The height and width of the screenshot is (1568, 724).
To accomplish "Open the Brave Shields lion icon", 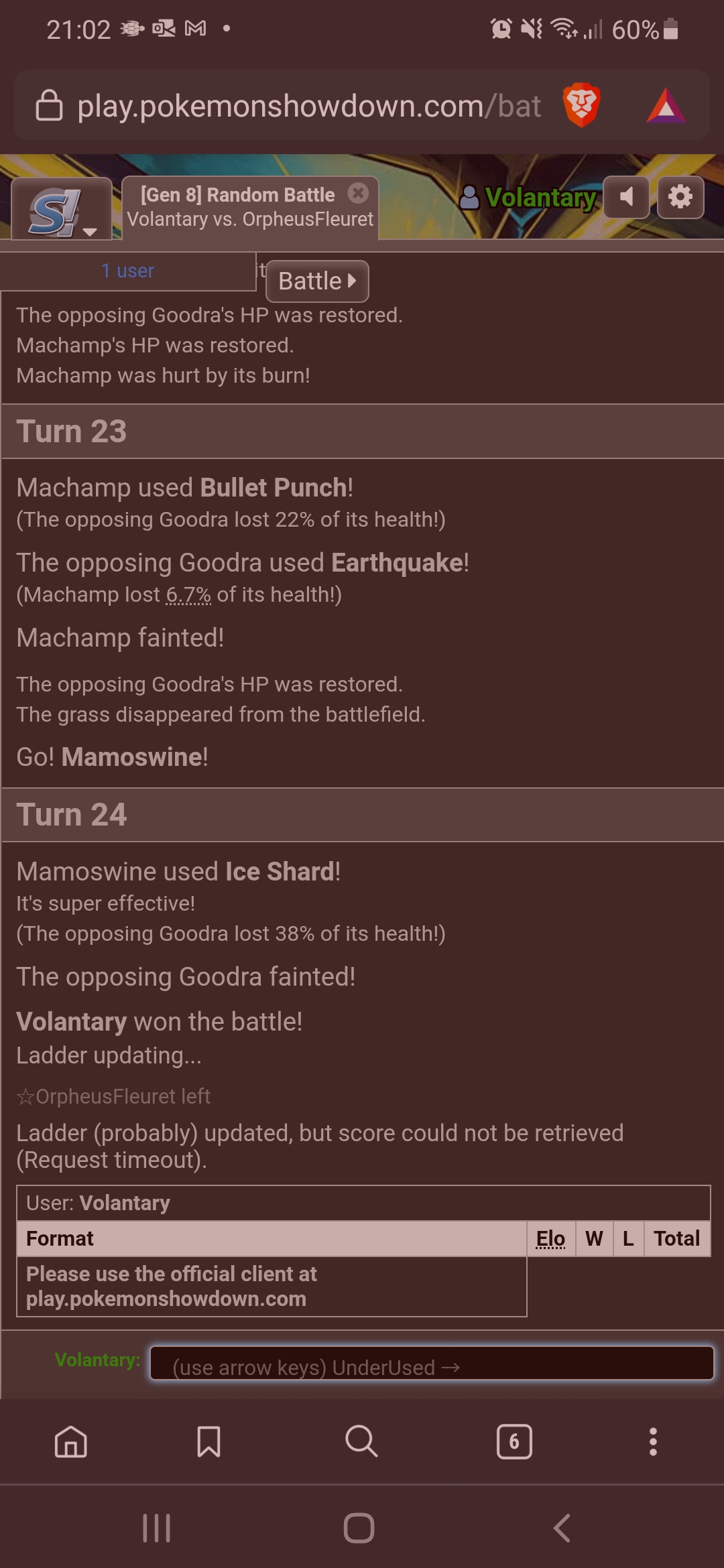I will click(x=581, y=105).
